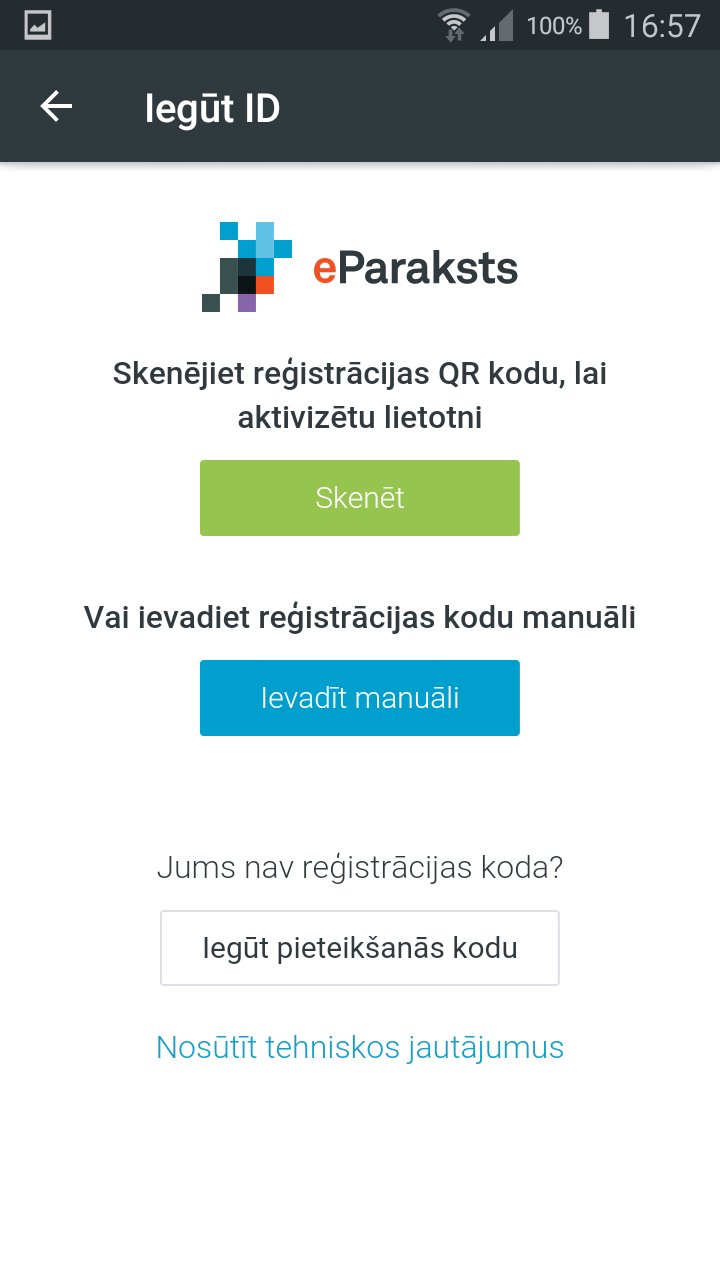Screen dimensions: 720x1280
Task: Tap the screenshot icon in the status bar
Action: 39,25
